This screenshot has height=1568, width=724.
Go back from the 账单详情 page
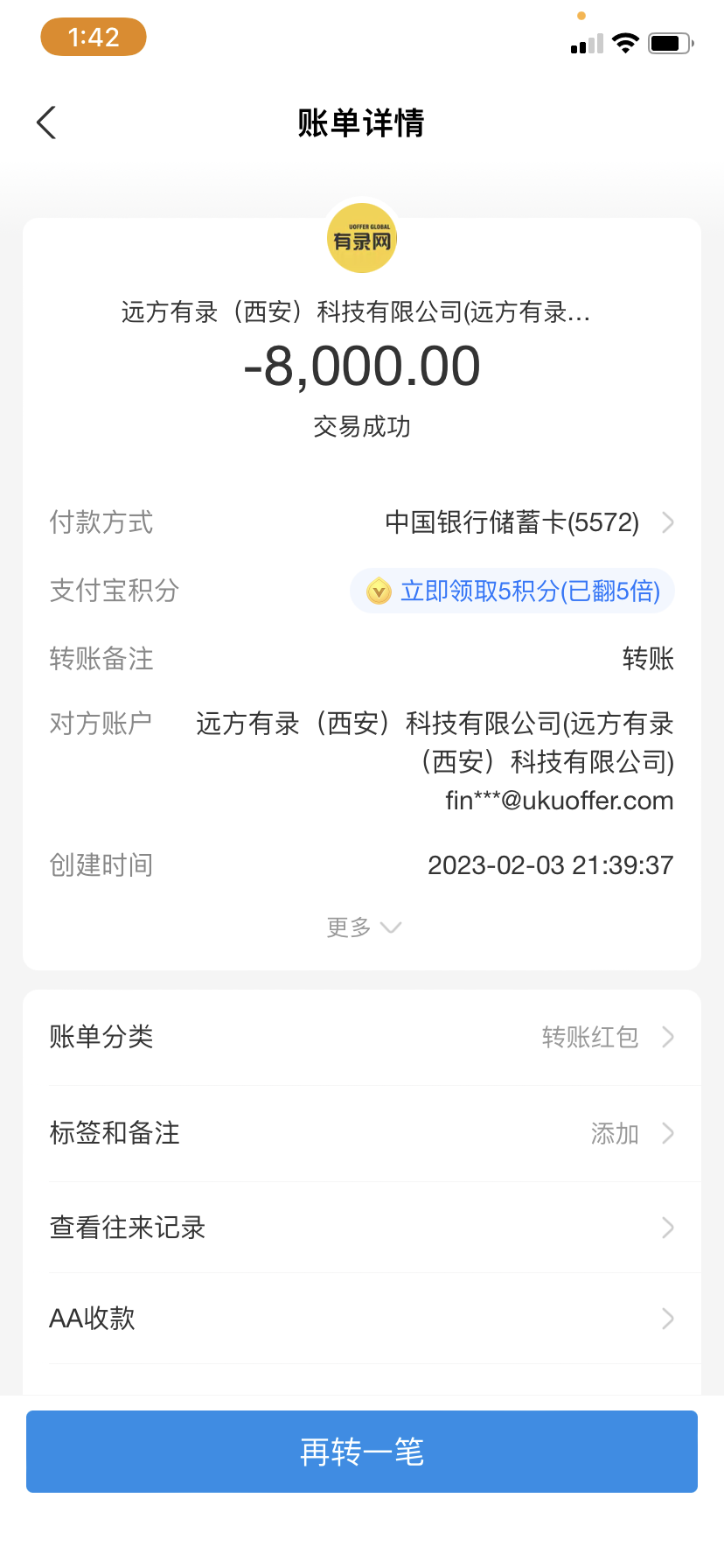coord(47,122)
